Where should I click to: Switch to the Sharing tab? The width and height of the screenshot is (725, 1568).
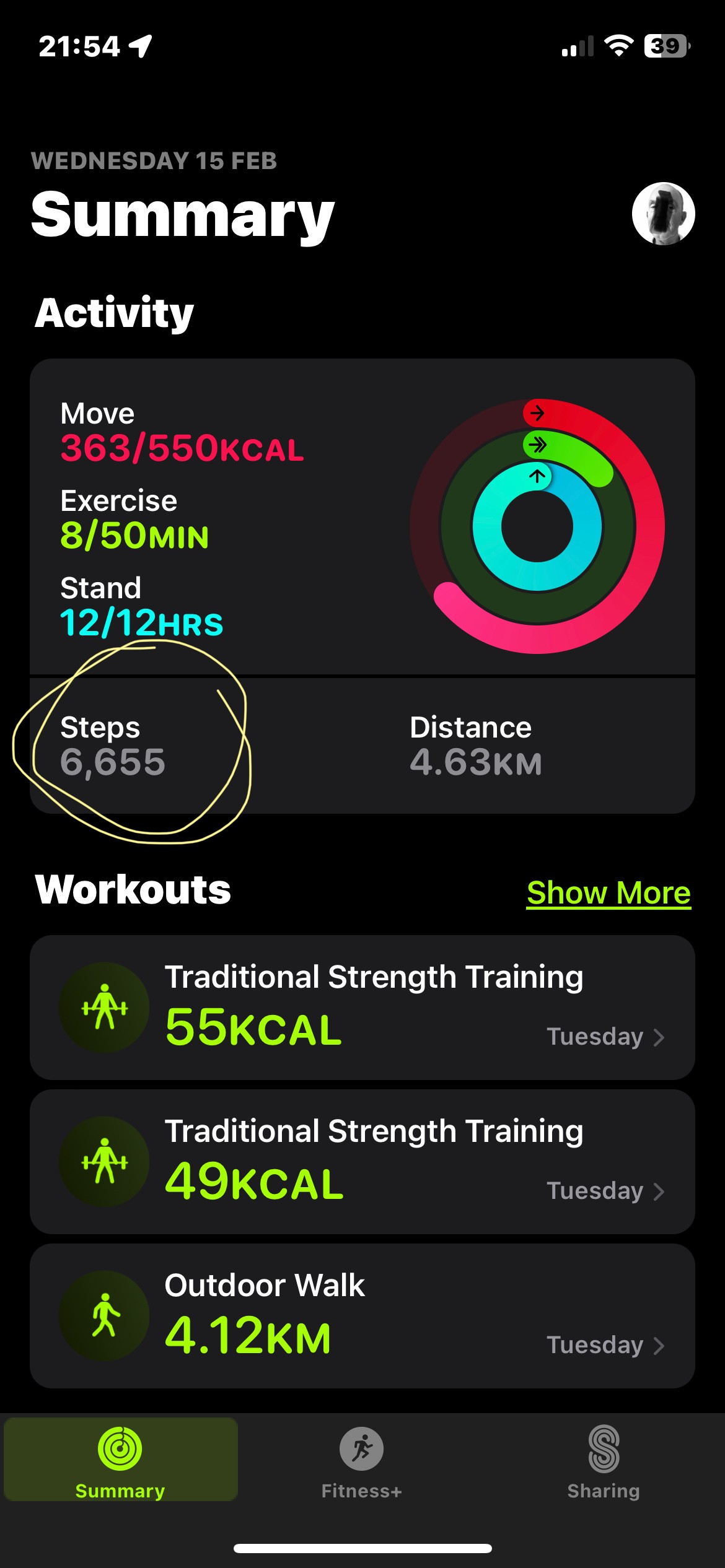click(x=603, y=1463)
